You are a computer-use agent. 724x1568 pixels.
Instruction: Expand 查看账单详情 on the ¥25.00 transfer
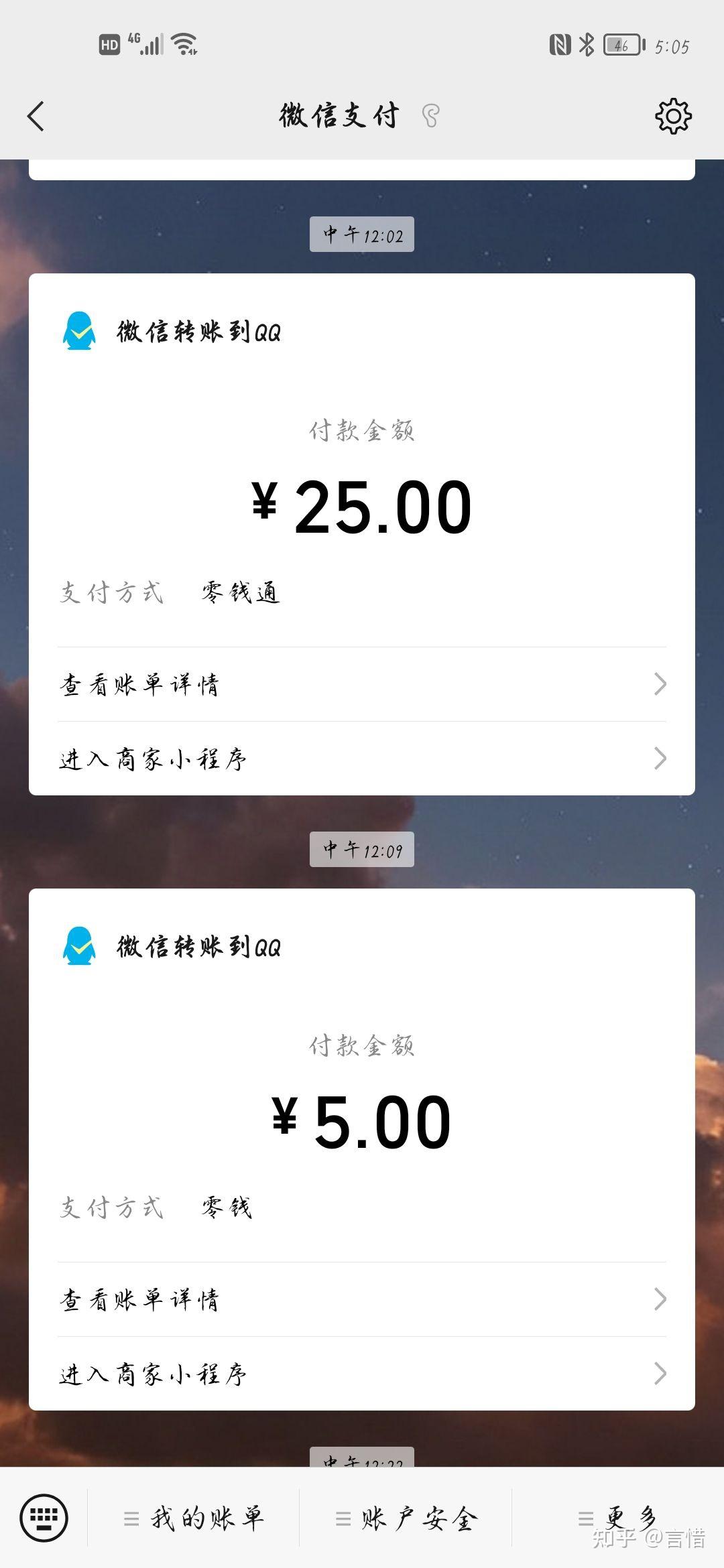point(362,685)
